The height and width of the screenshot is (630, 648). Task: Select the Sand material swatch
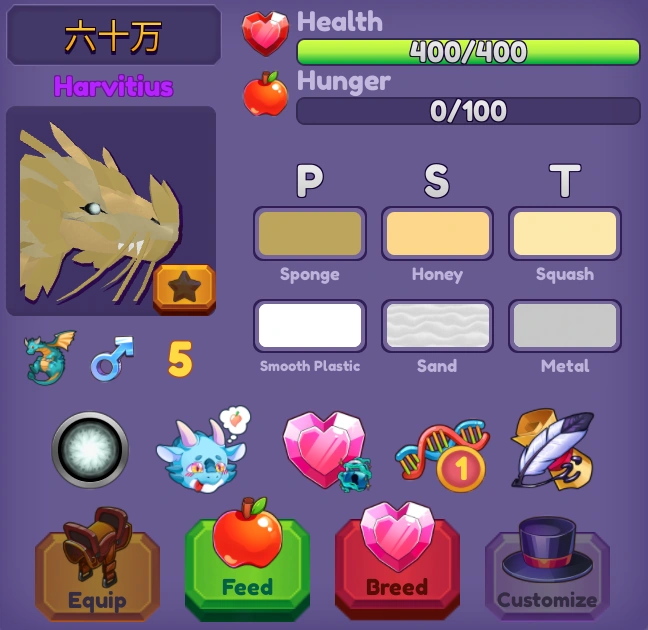point(437,326)
